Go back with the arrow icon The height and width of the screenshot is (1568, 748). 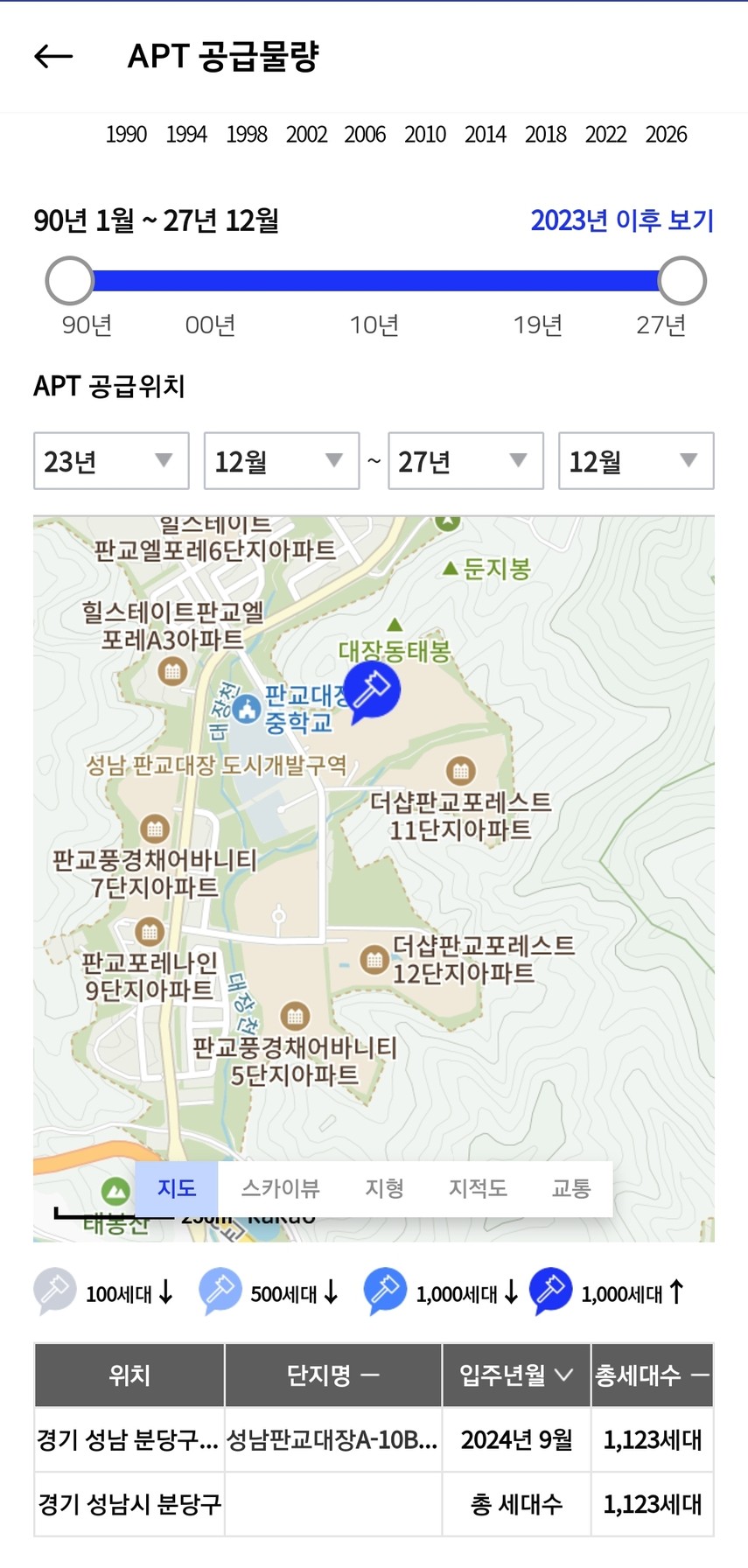53,57
